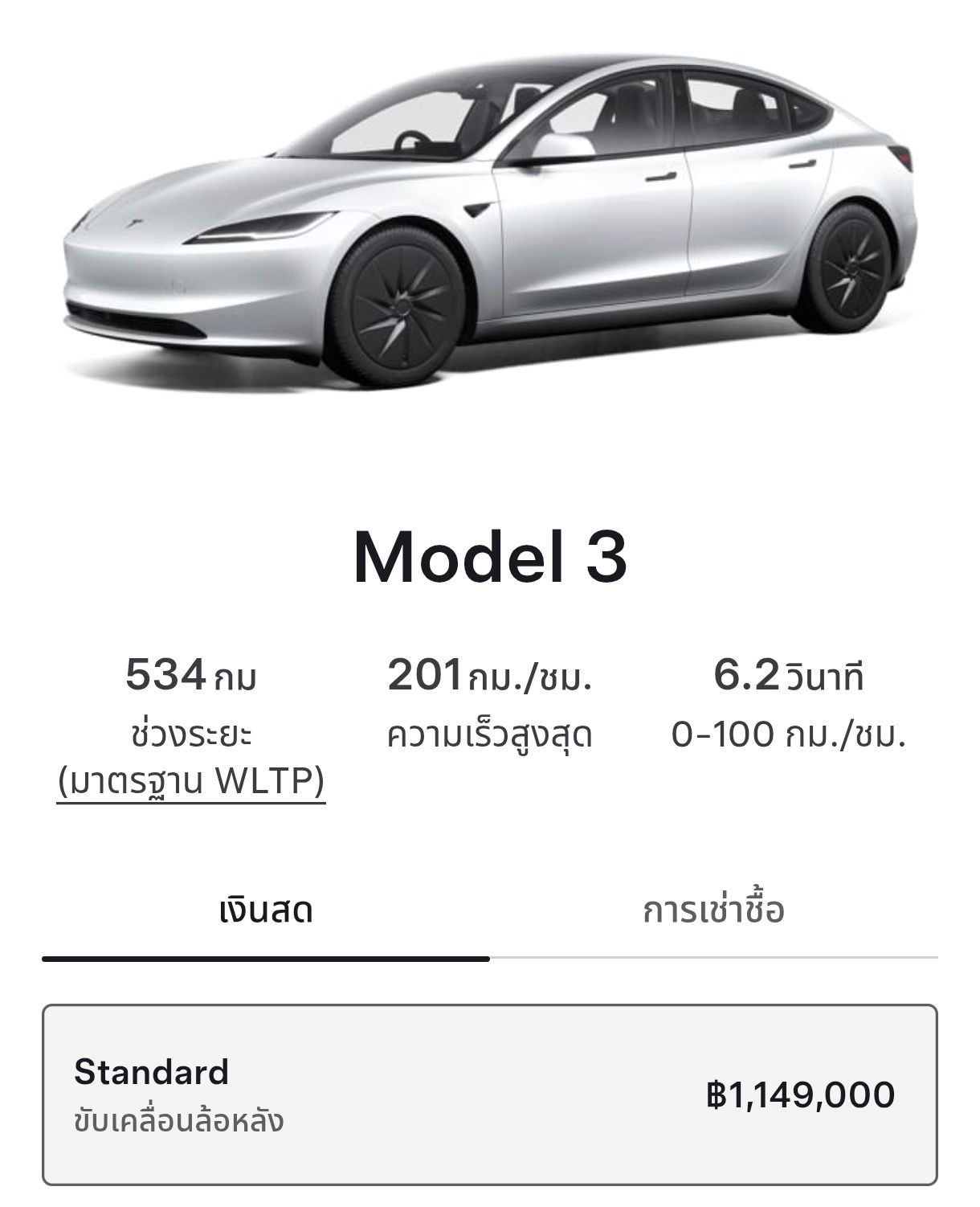
Task: Choose the Standard ขับเคลื่อนล้อหลัง option
Action: pyautogui.click(x=489, y=1094)
